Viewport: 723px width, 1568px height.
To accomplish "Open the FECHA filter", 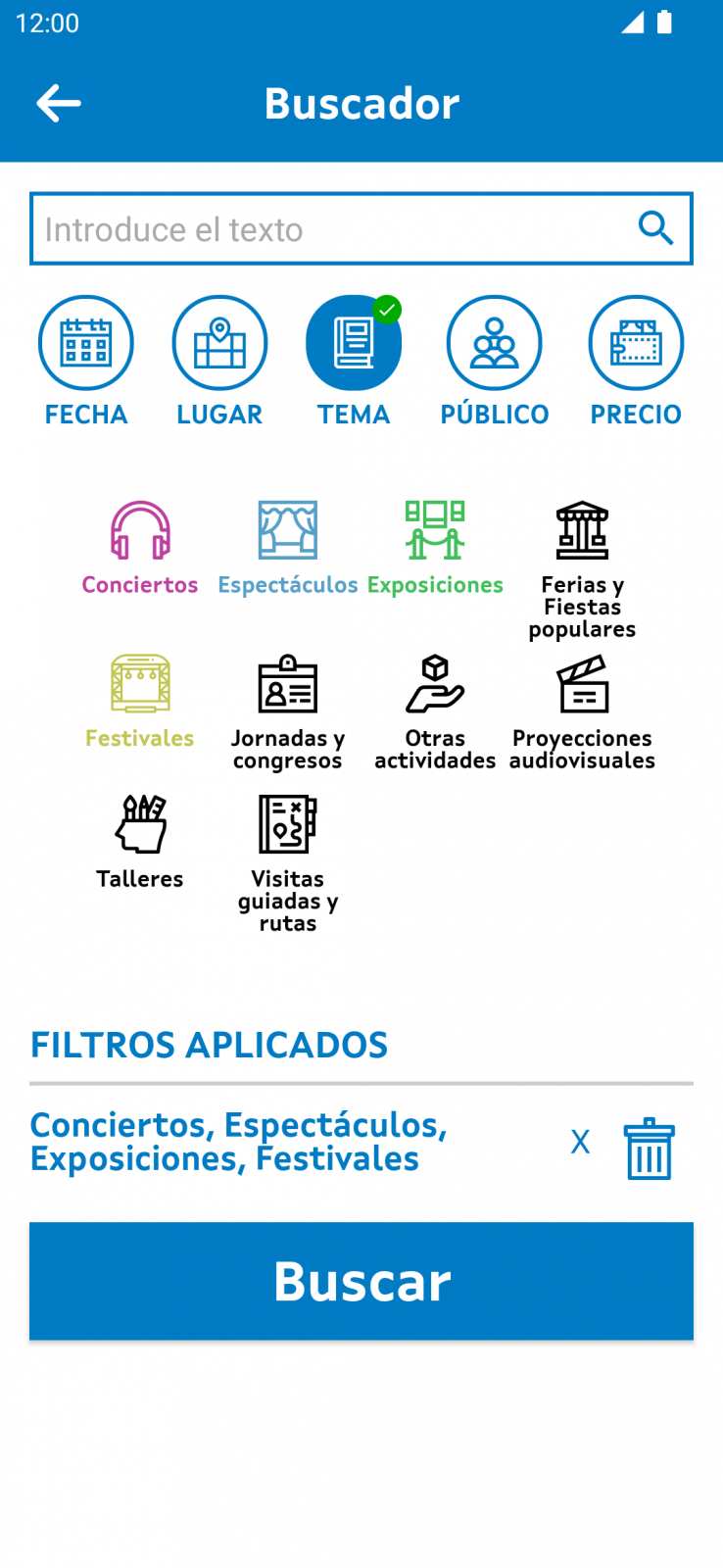I will 86,362.
